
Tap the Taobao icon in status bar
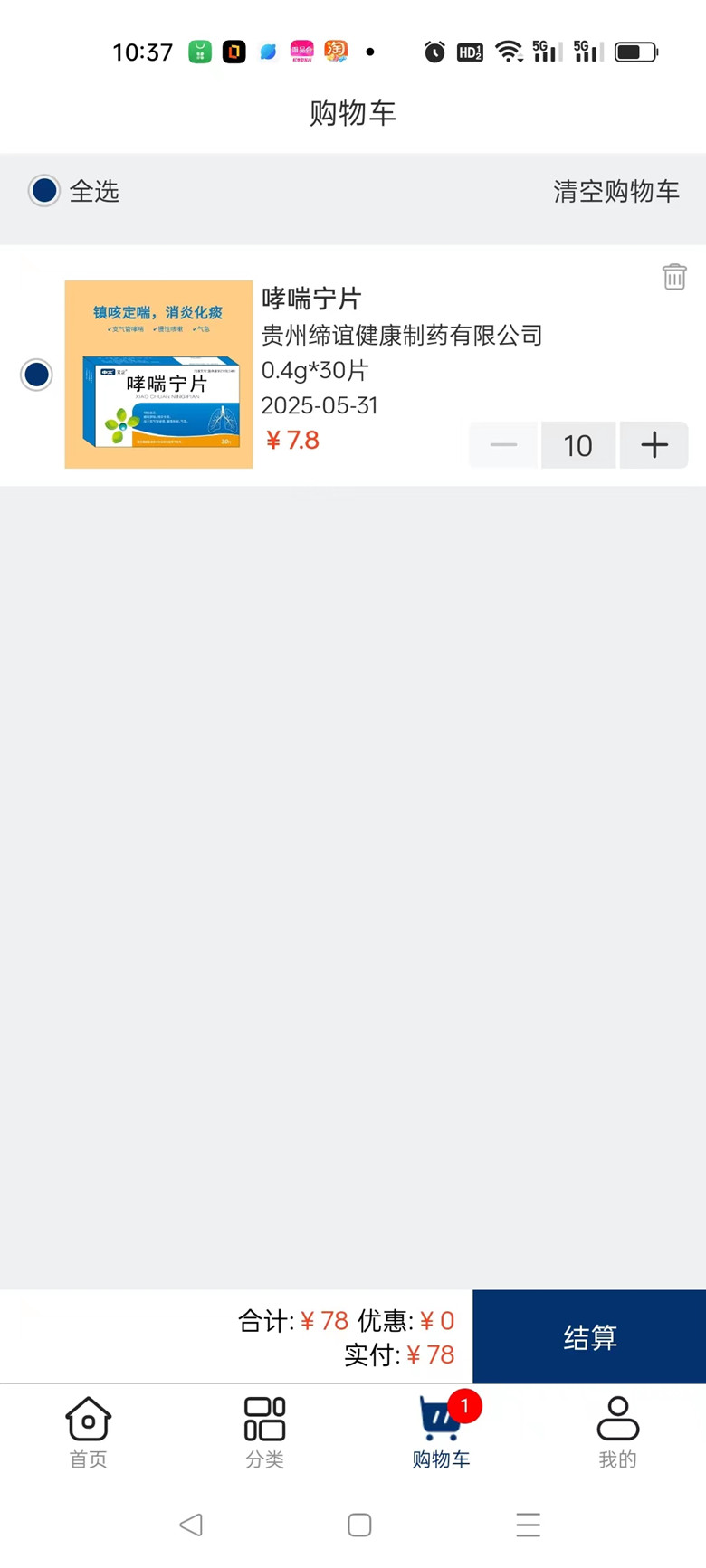[x=335, y=52]
